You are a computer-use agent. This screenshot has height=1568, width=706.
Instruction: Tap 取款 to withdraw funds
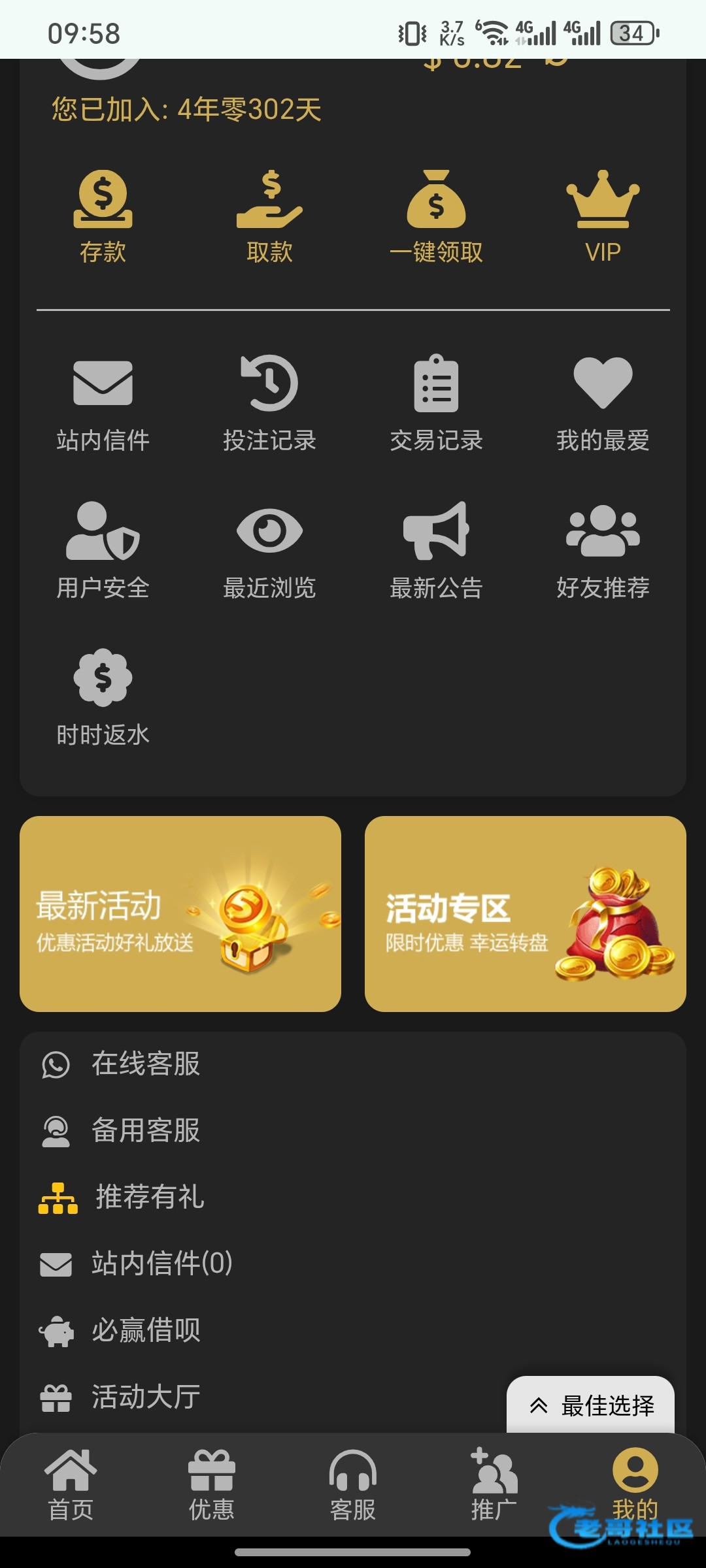[269, 216]
